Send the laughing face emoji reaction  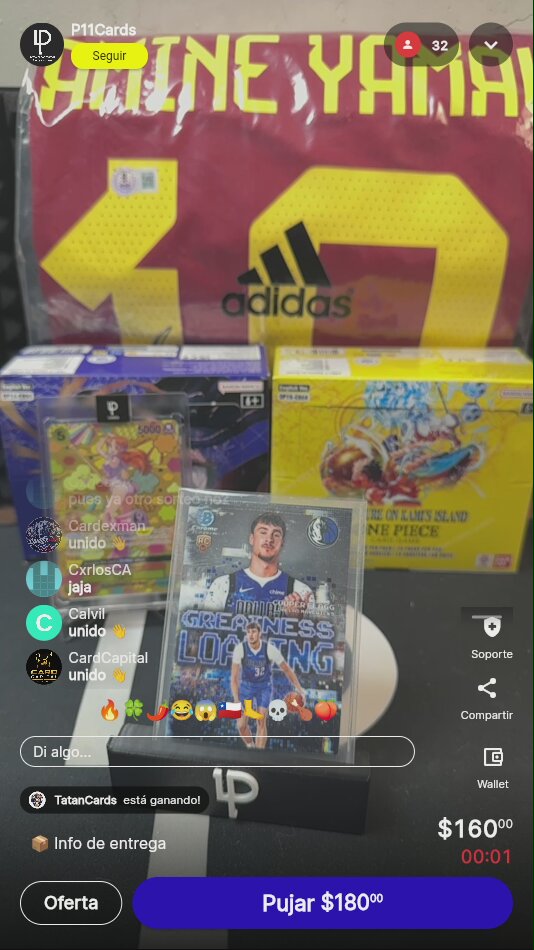181,710
